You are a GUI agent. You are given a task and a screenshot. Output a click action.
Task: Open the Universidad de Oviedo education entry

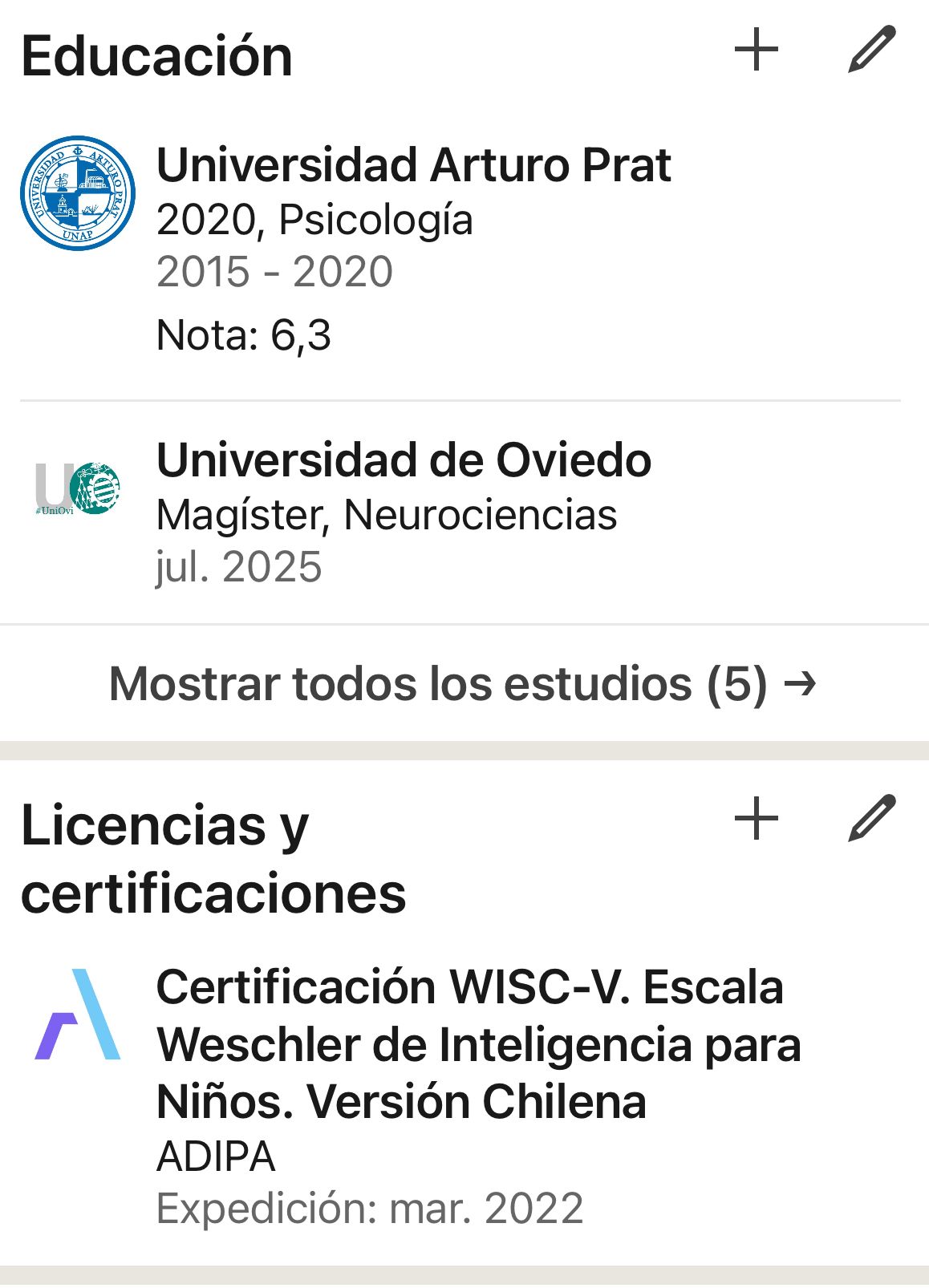(404, 461)
